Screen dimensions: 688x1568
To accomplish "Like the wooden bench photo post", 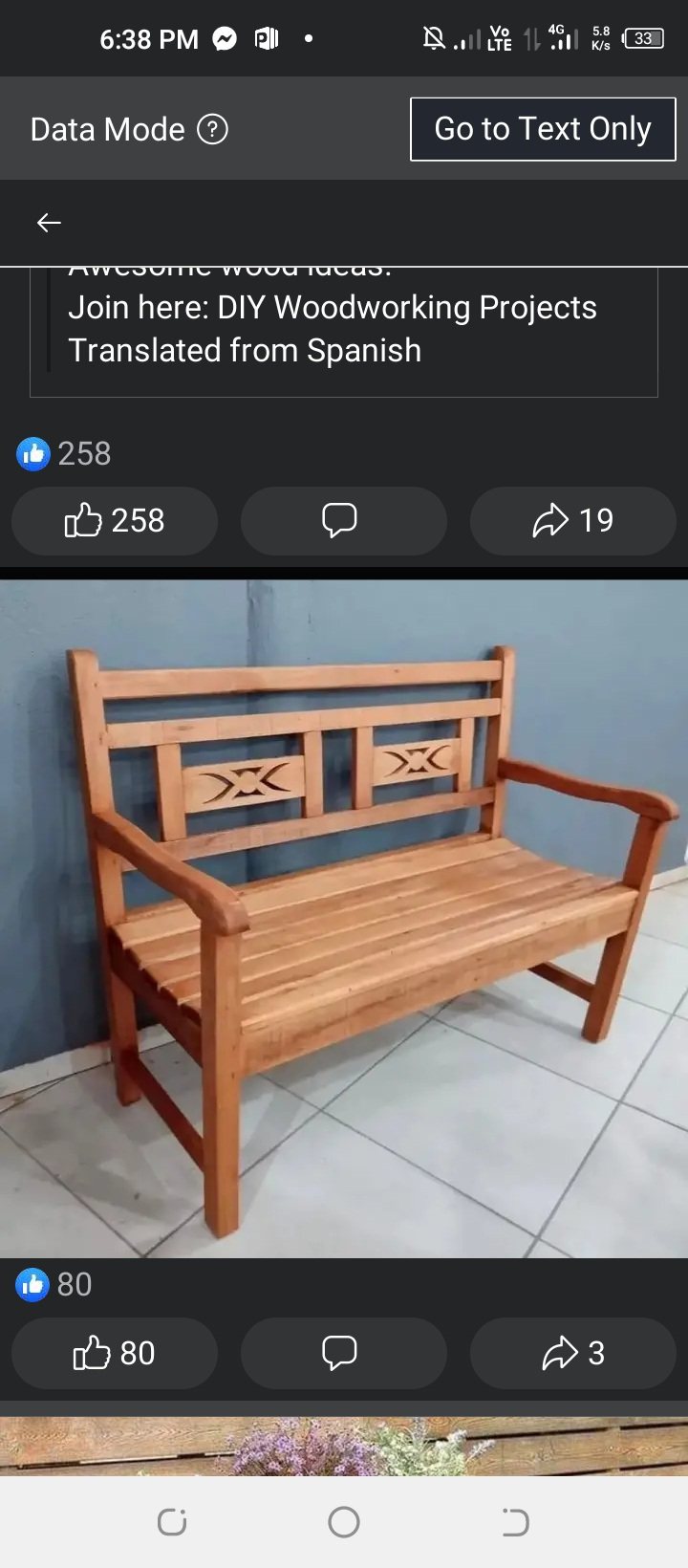I will pyautogui.click(x=115, y=1353).
